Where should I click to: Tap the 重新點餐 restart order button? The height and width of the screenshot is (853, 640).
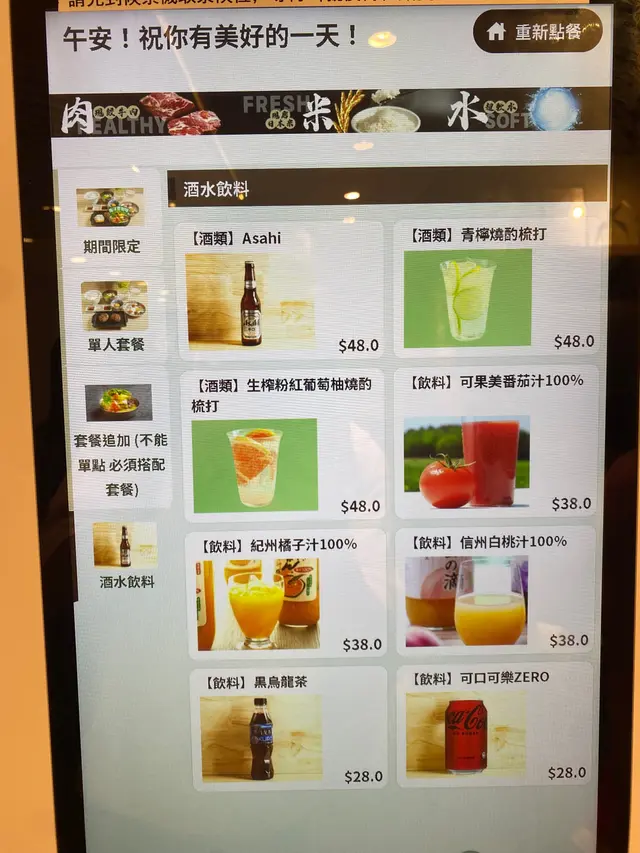point(537,31)
